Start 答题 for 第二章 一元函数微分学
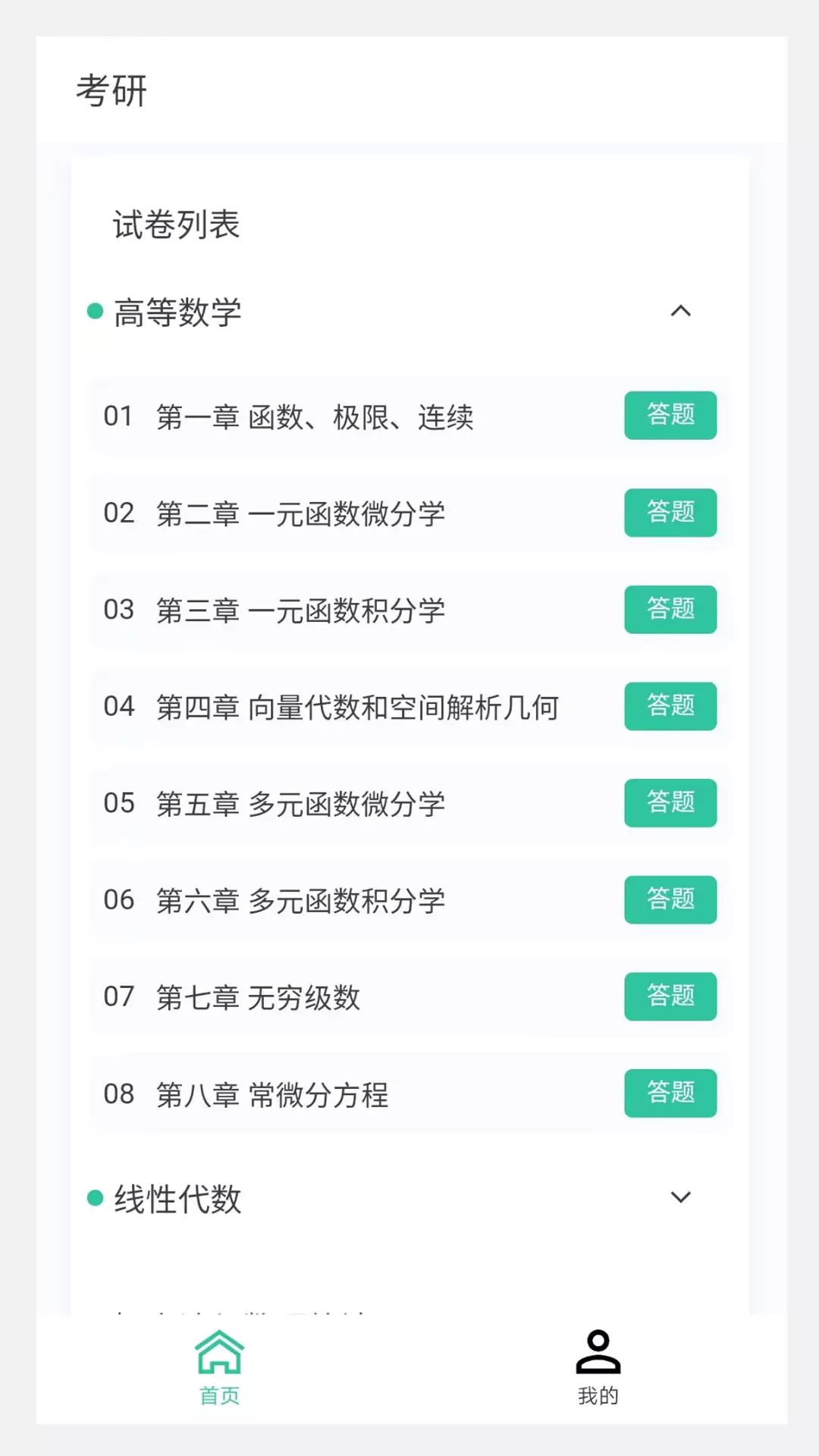The height and width of the screenshot is (1456, 819). point(670,512)
